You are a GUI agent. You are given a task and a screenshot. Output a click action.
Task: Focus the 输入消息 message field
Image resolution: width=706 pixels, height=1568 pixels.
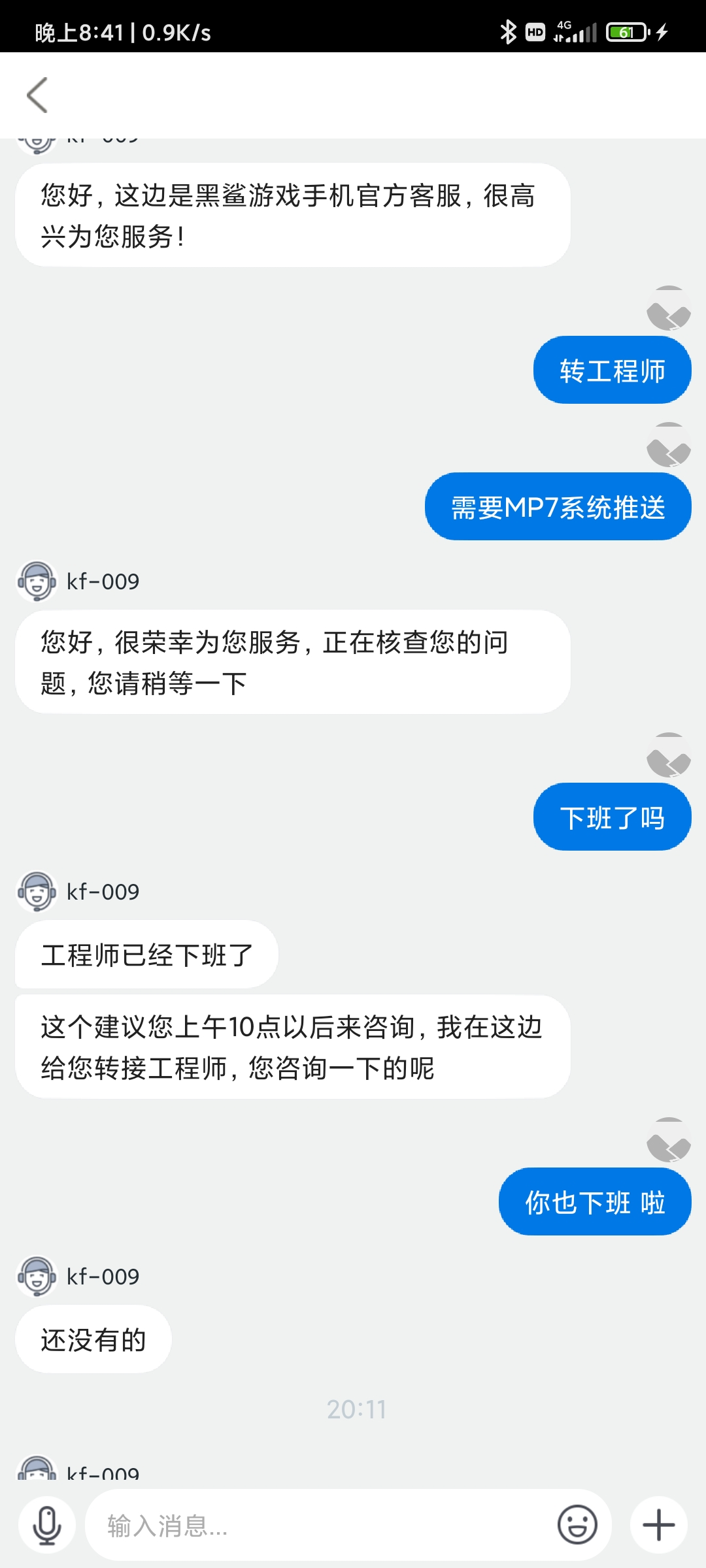point(320,1526)
